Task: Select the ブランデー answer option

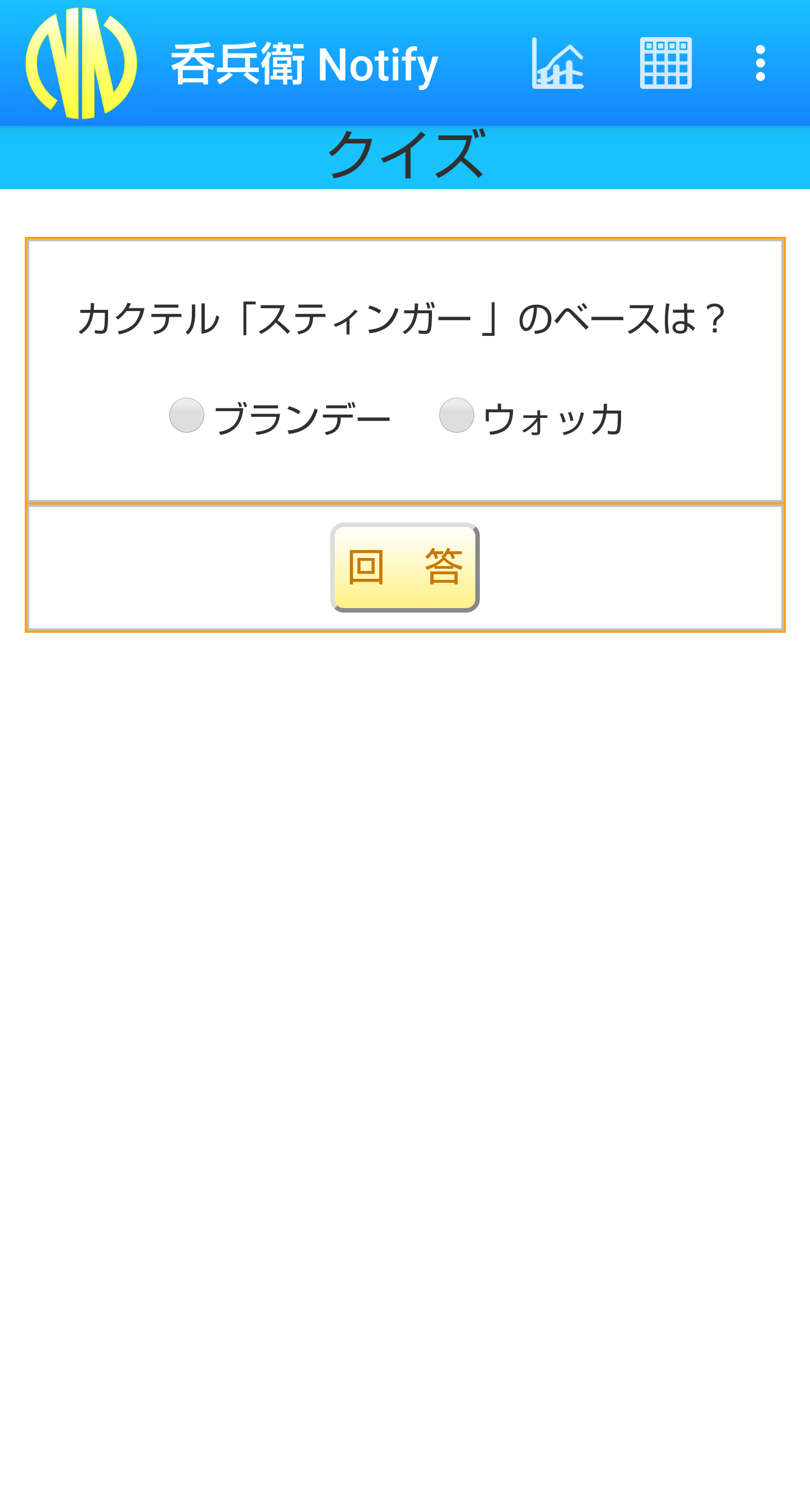Action: tap(187, 416)
